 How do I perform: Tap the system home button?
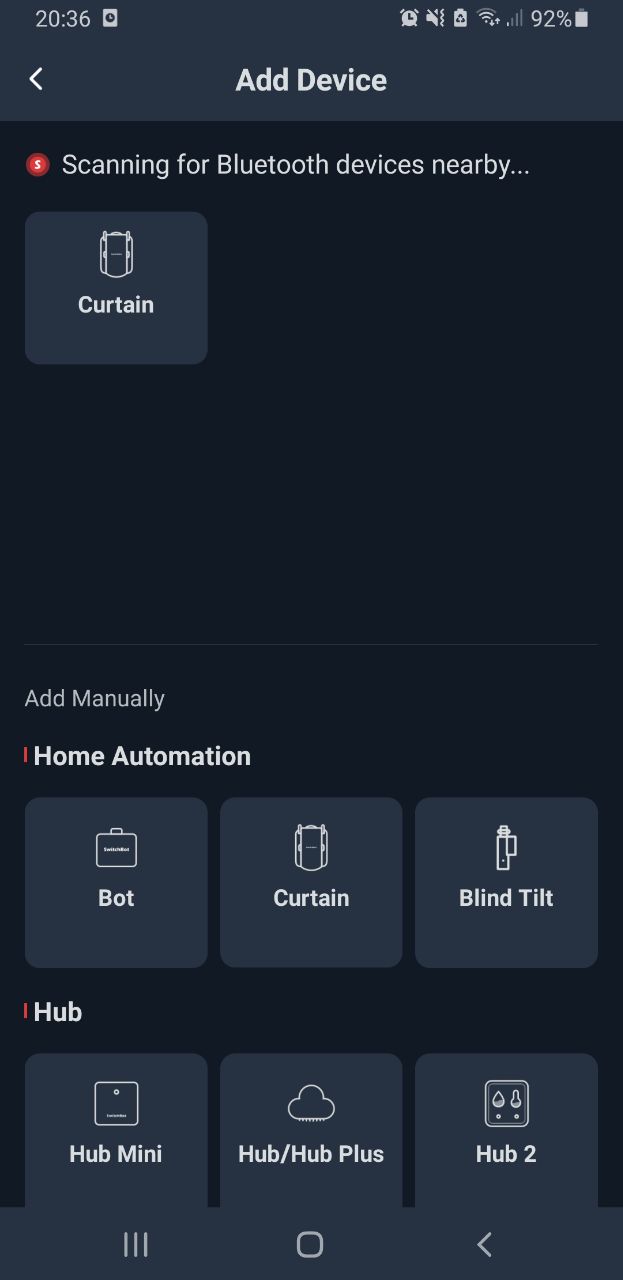310,1244
